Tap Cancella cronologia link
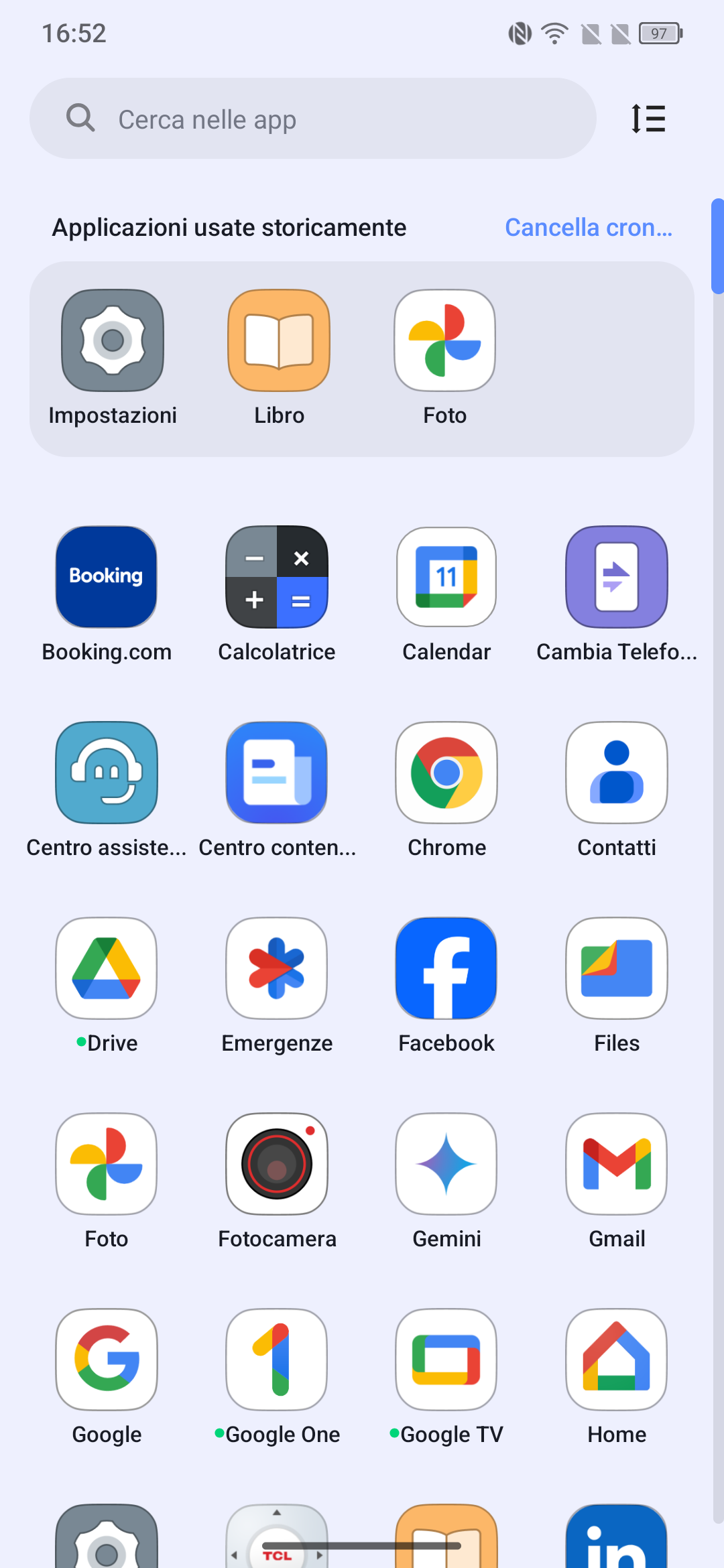Viewport: 724px width, 1568px height. tap(589, 228)
